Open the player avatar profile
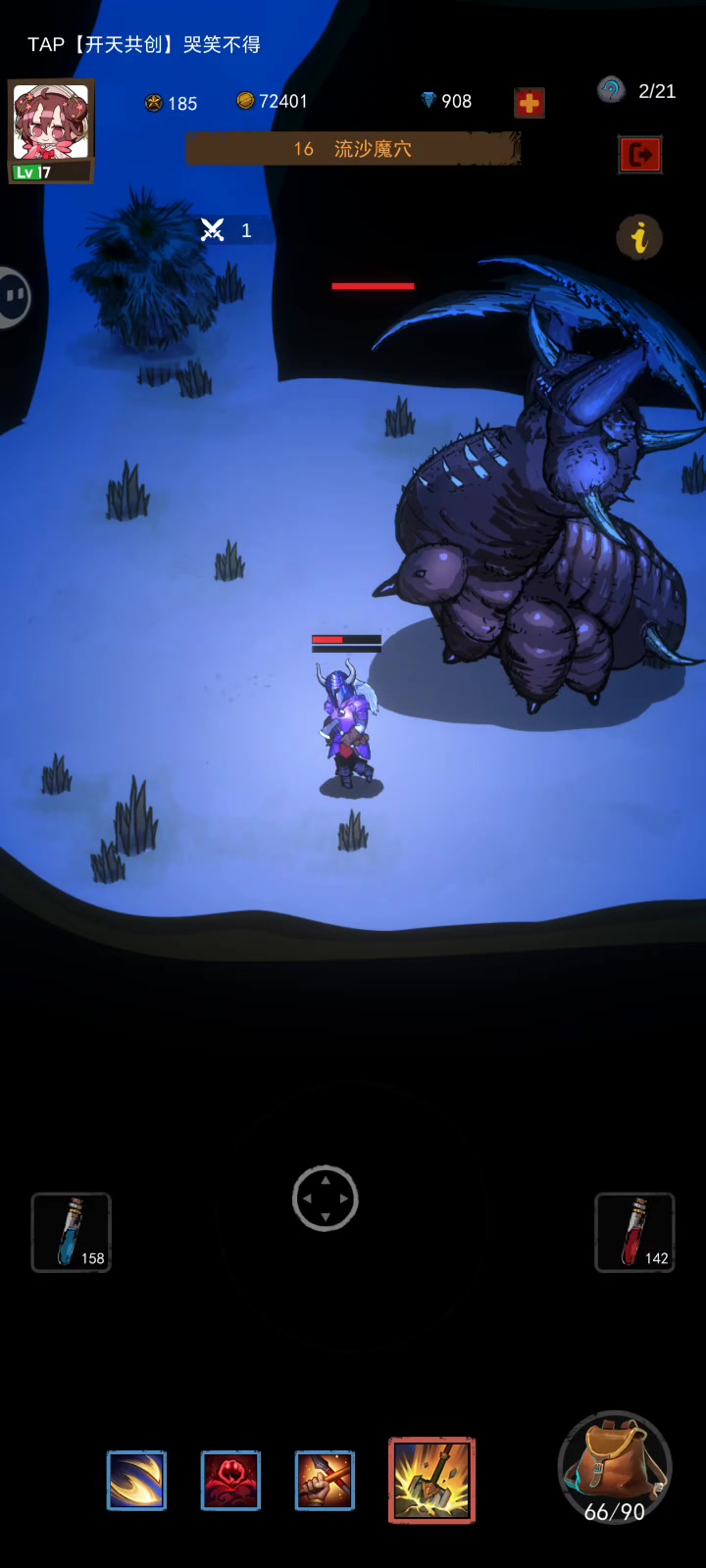 (x=51, y=129)
